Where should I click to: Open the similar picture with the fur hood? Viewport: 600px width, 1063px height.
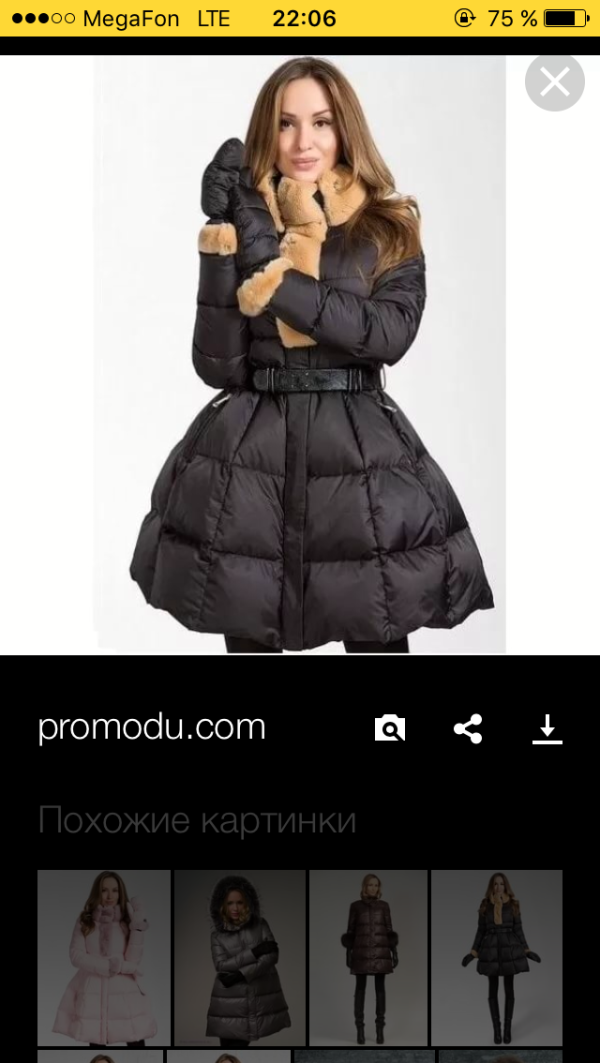tap(240, 958)
